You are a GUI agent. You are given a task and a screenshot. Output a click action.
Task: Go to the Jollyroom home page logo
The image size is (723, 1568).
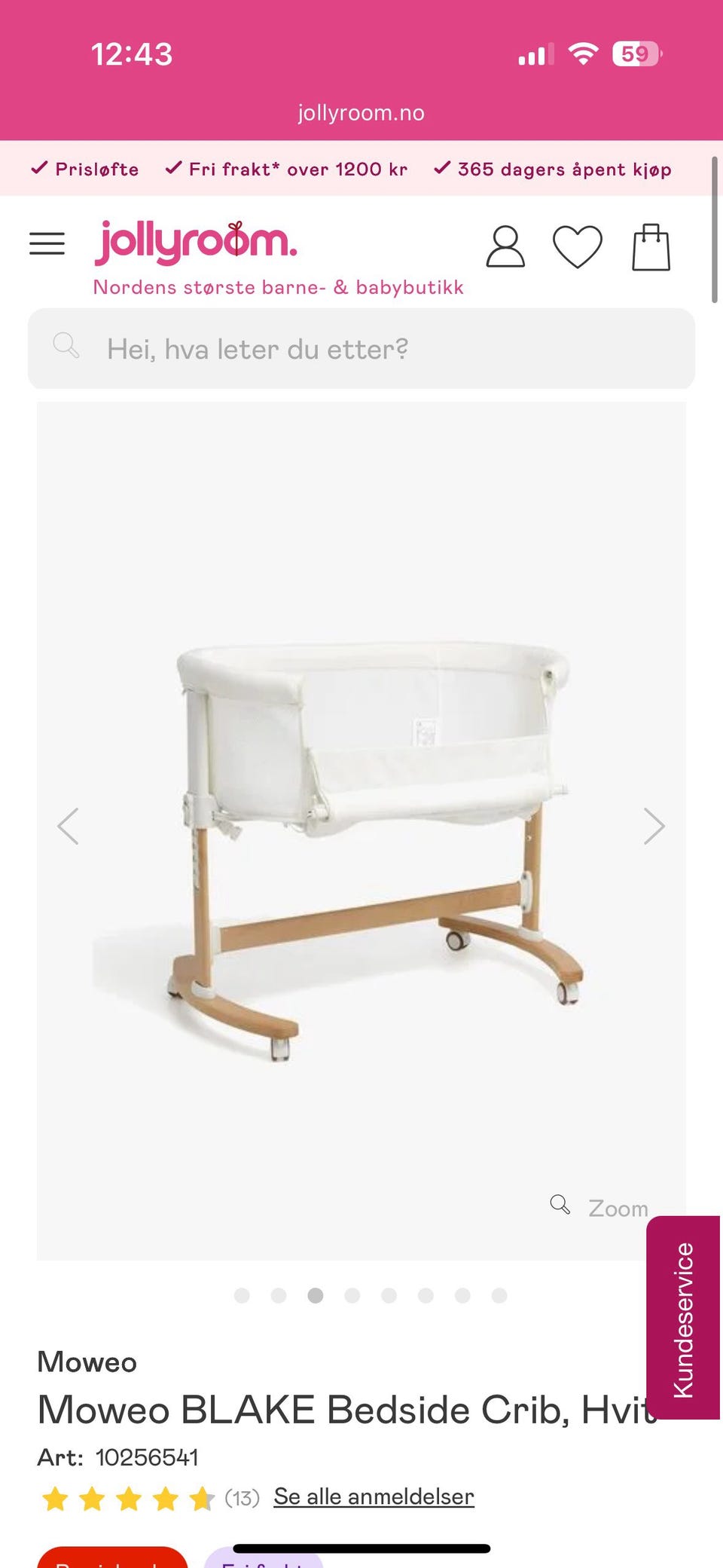[196, 243]
